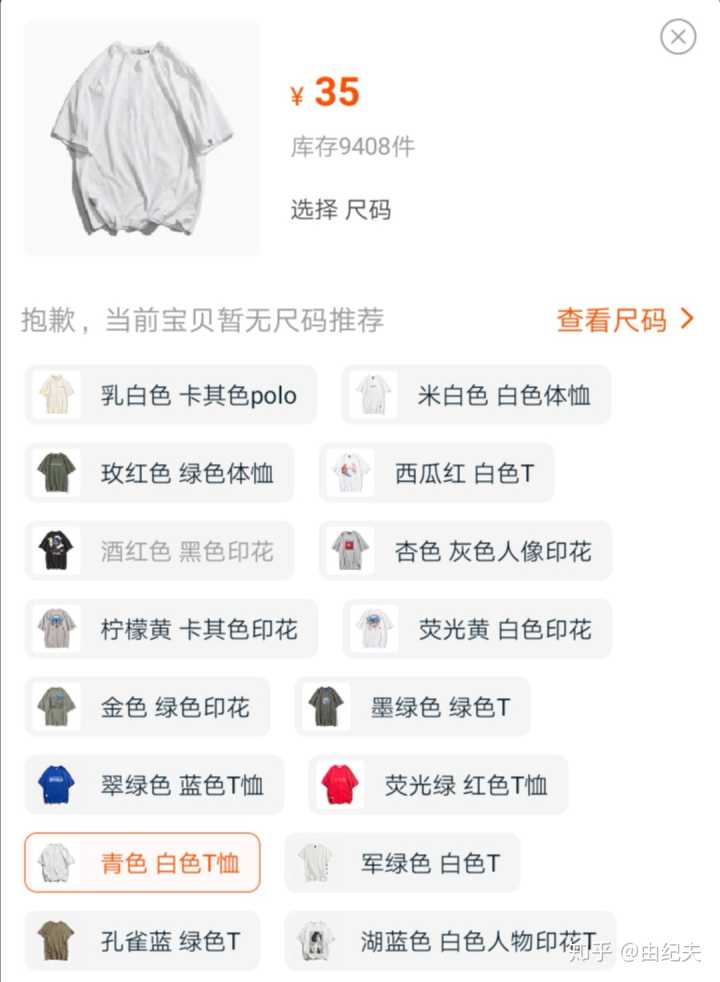Image resolution: width=720 pixels, height=982 pixels.
Task: Select the 孔雀蓝 绿色T option
Action: (142, 940)
